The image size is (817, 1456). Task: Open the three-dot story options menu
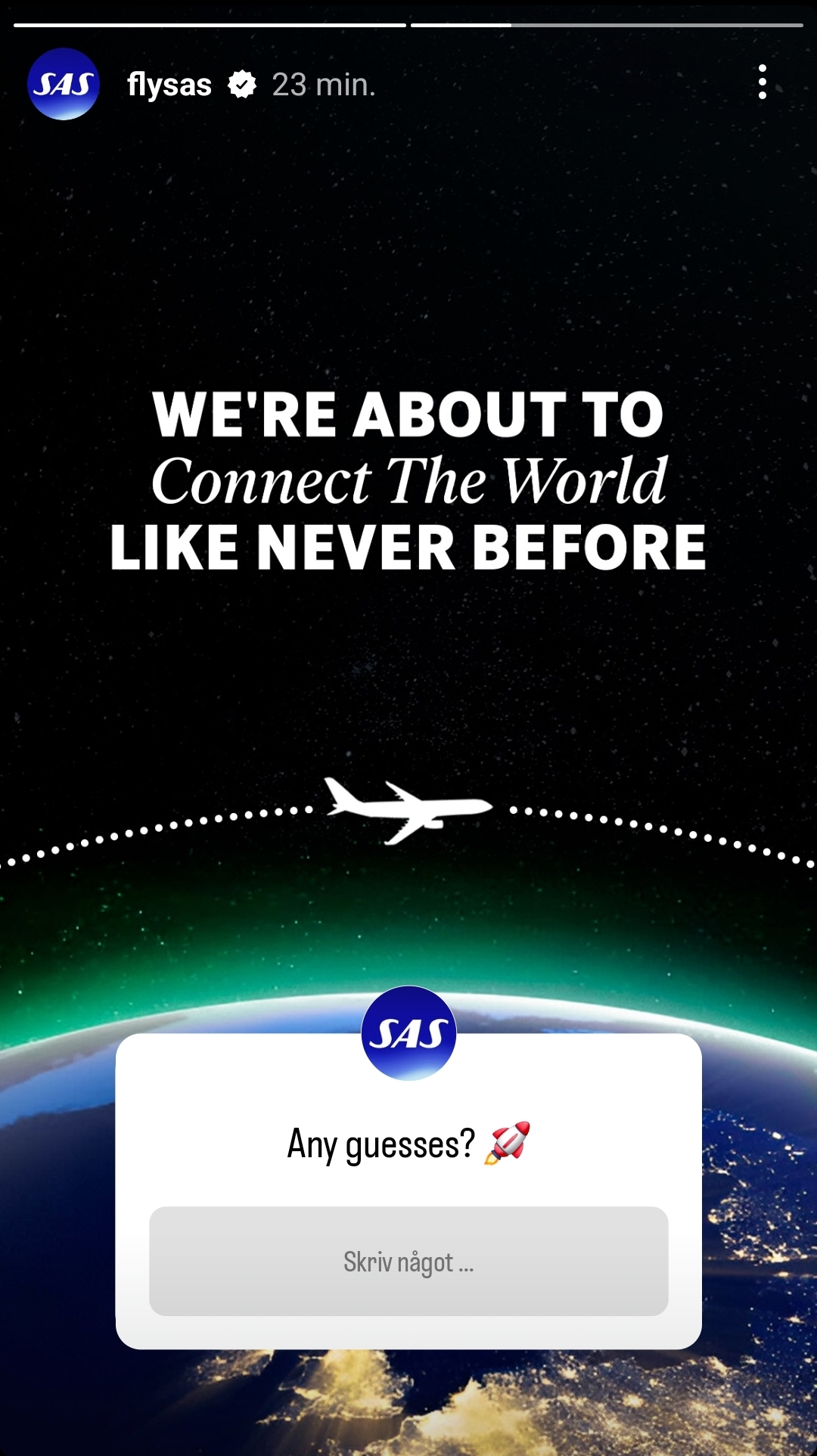click(x=762, y=82)
